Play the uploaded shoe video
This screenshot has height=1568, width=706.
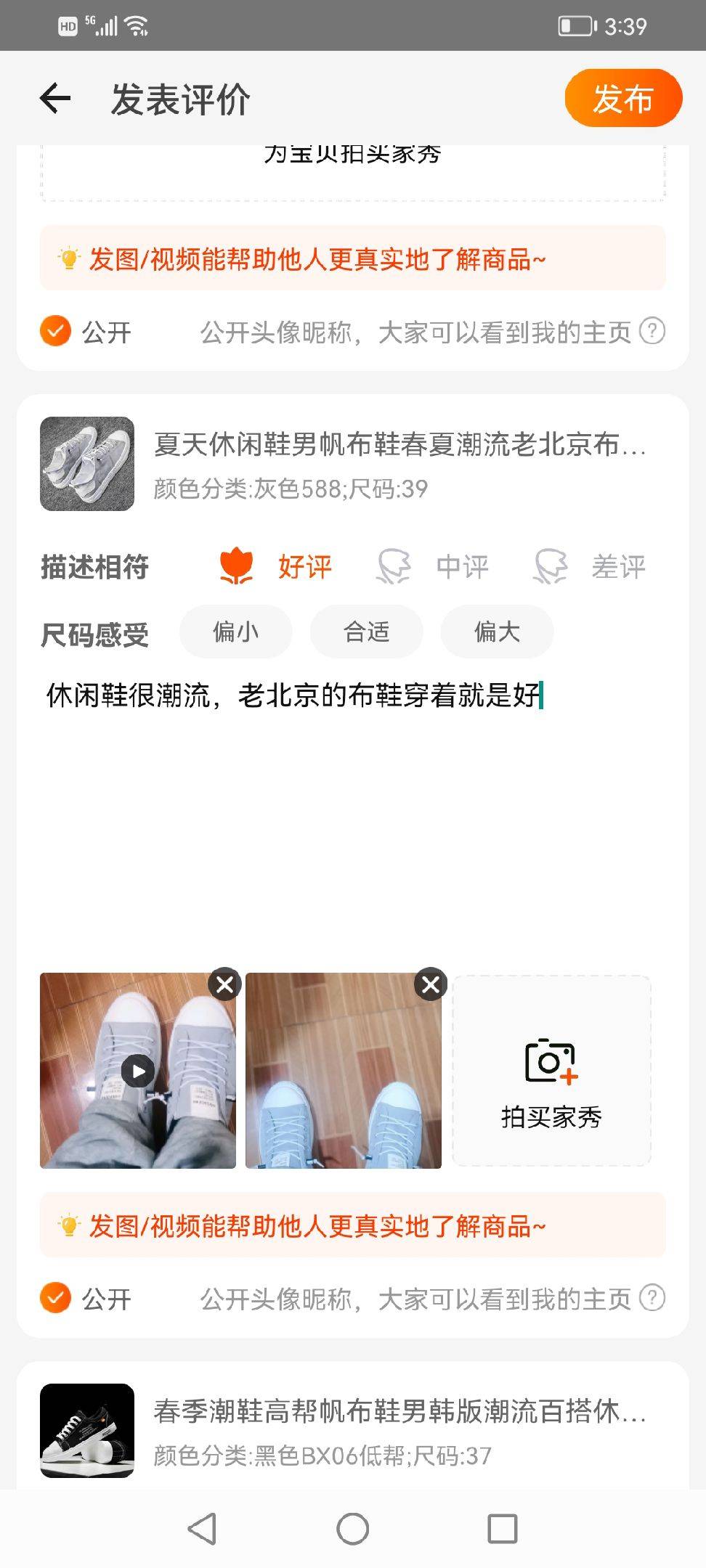(x=137, y=1071)
